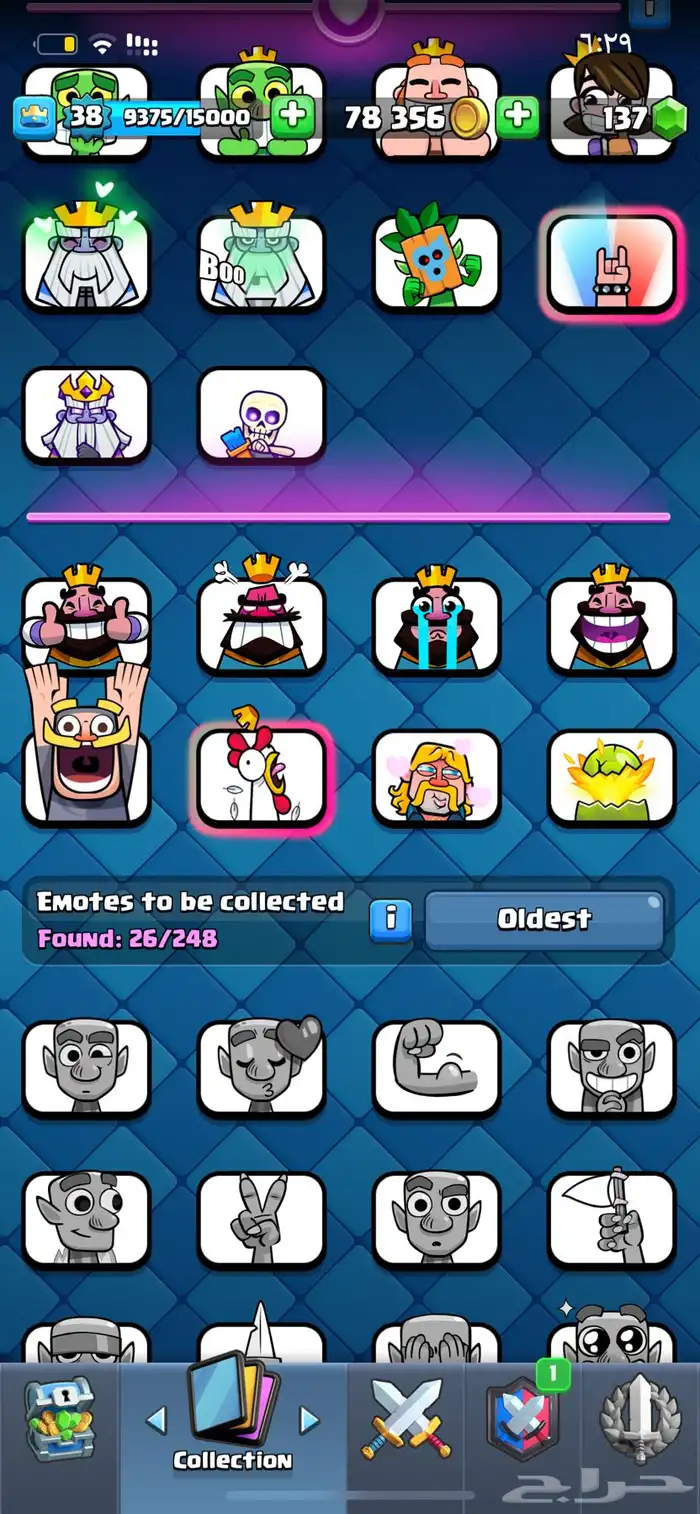Open the Shop tab with treasure chest
The width and height of the screenshot is (700, 1514).
pyautogui.click(x=58, y=1418)
